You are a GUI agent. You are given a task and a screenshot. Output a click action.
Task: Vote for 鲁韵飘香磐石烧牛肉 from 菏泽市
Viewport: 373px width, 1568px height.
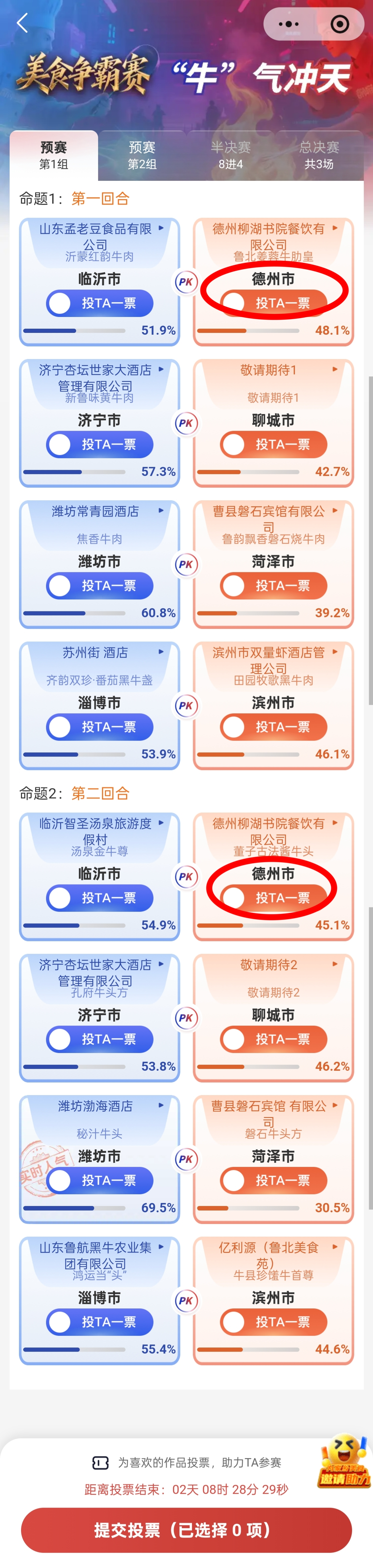click(x=274, y=586)
